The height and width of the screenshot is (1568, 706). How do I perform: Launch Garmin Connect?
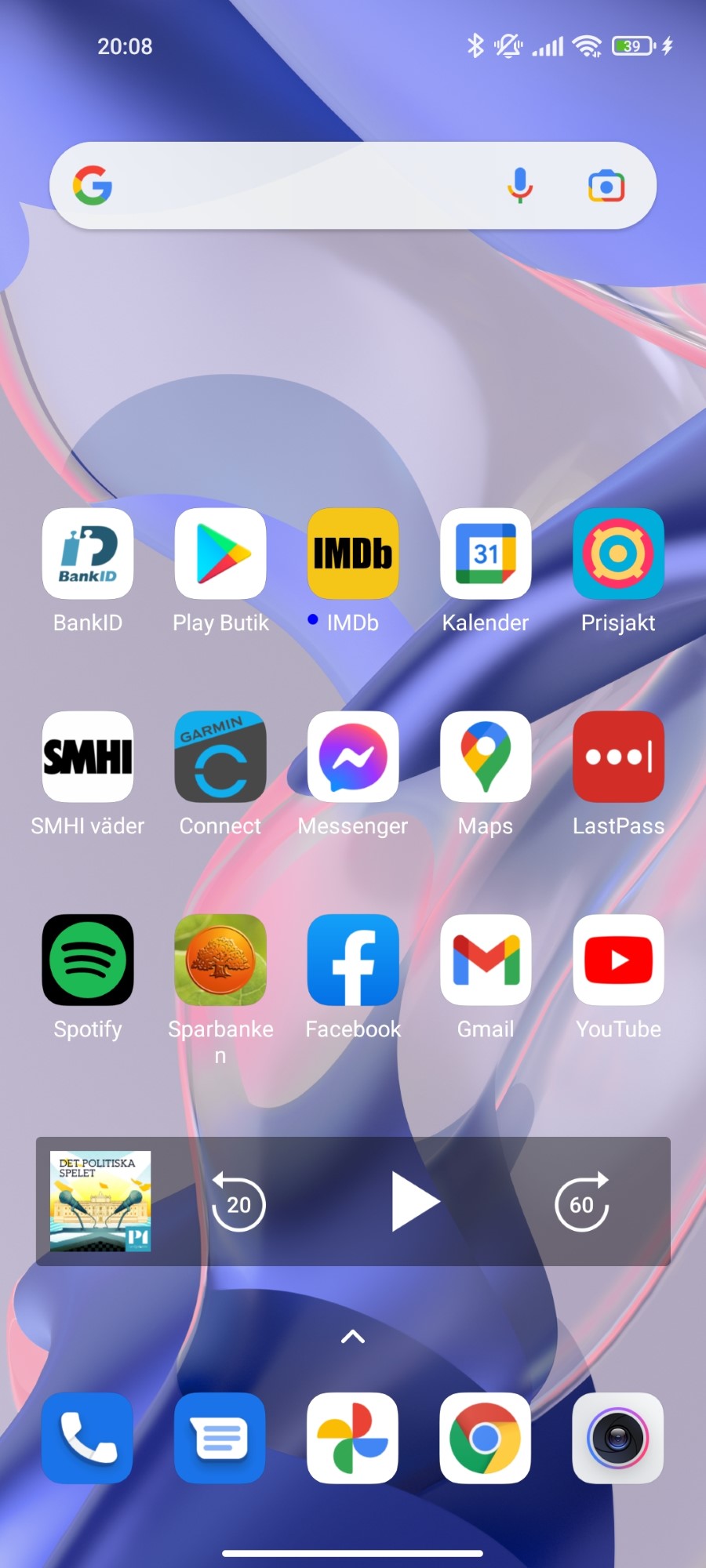click(x=220, y=757)
